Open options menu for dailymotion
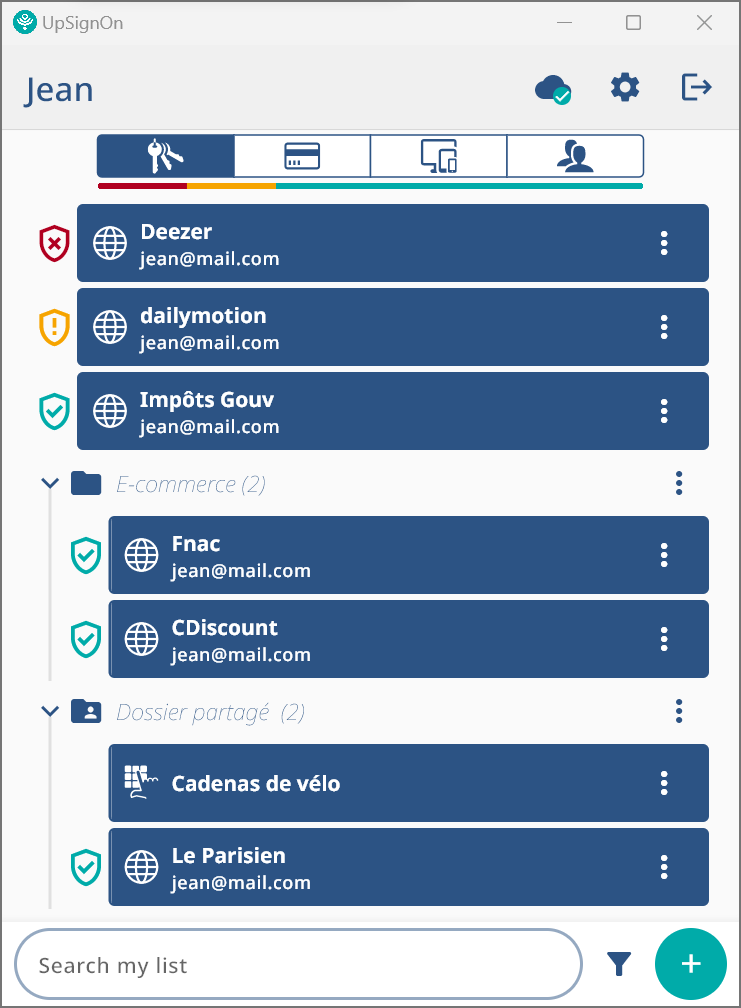The image size is (741, 1008). [x=664, y=327]
